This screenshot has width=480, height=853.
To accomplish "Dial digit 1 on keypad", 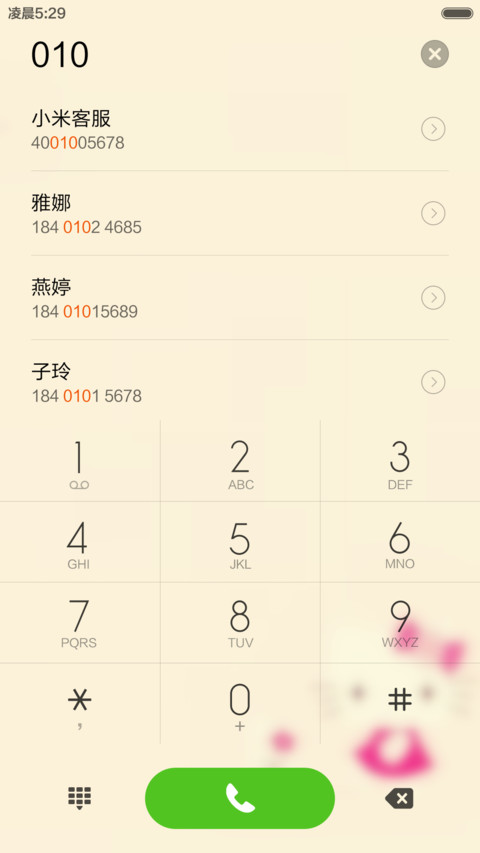I will click(79, 461).
